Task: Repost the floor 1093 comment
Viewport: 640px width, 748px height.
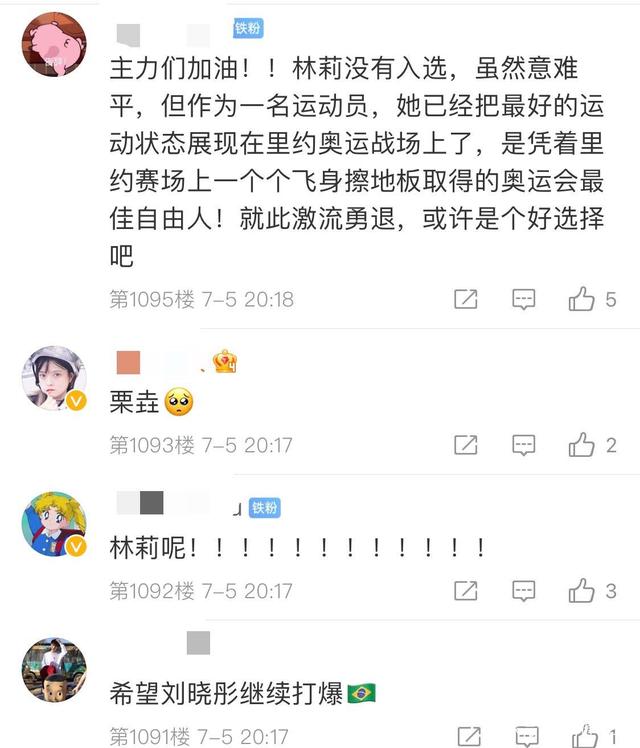Action: coord(465,445)
